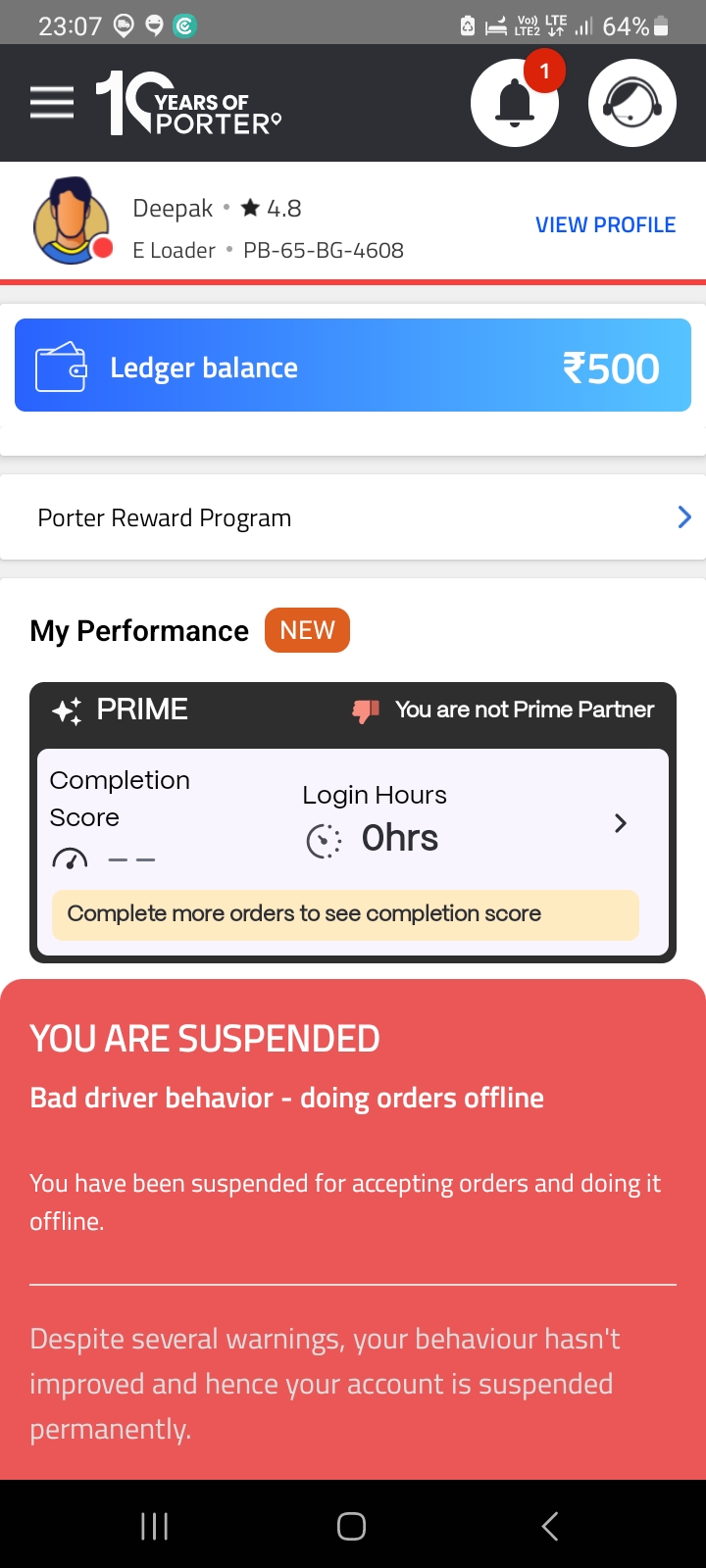This screenshot has width=706, height=1568.
Task: Open the hamburger drawer menu
Action: tap(52, 102)
